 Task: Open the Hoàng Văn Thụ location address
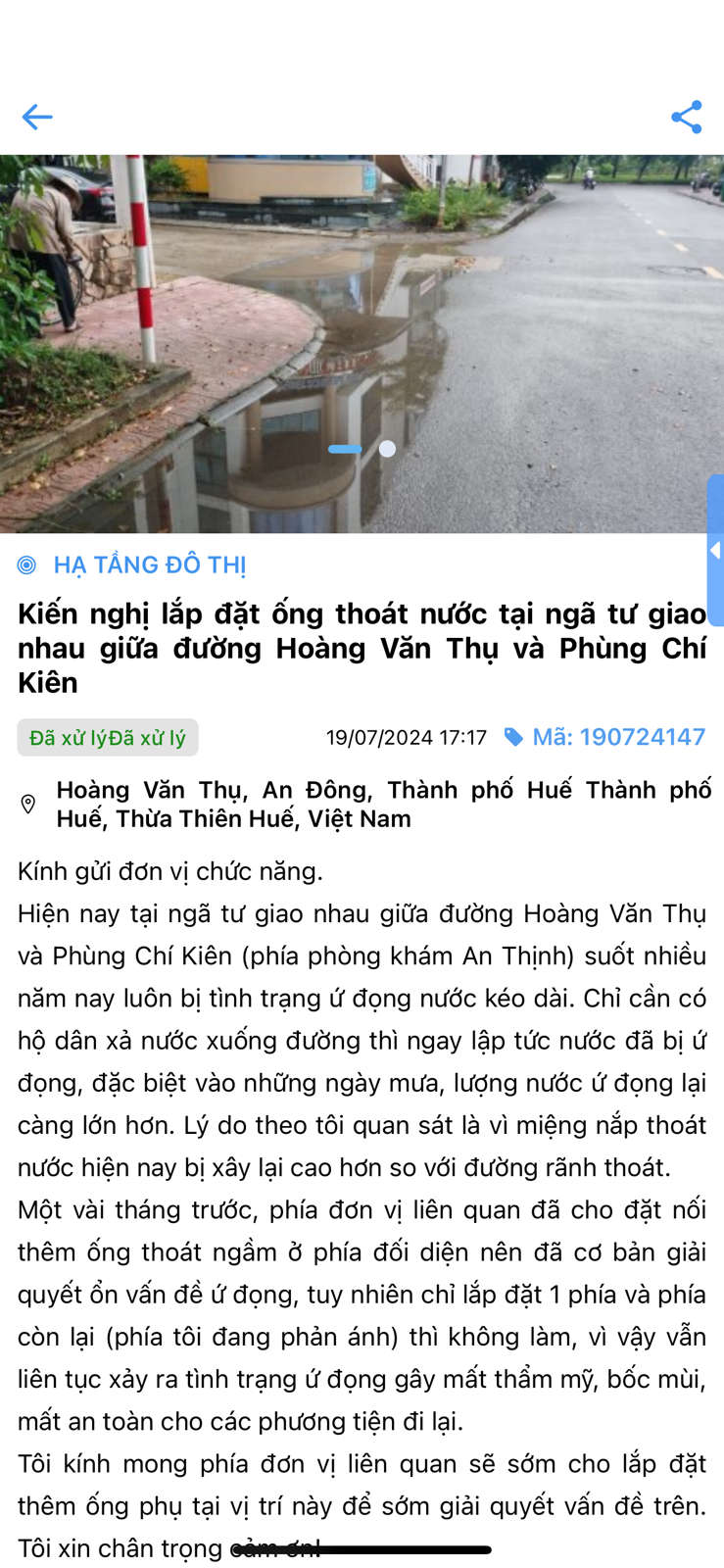pyautogui.click(x=382, y=804)
